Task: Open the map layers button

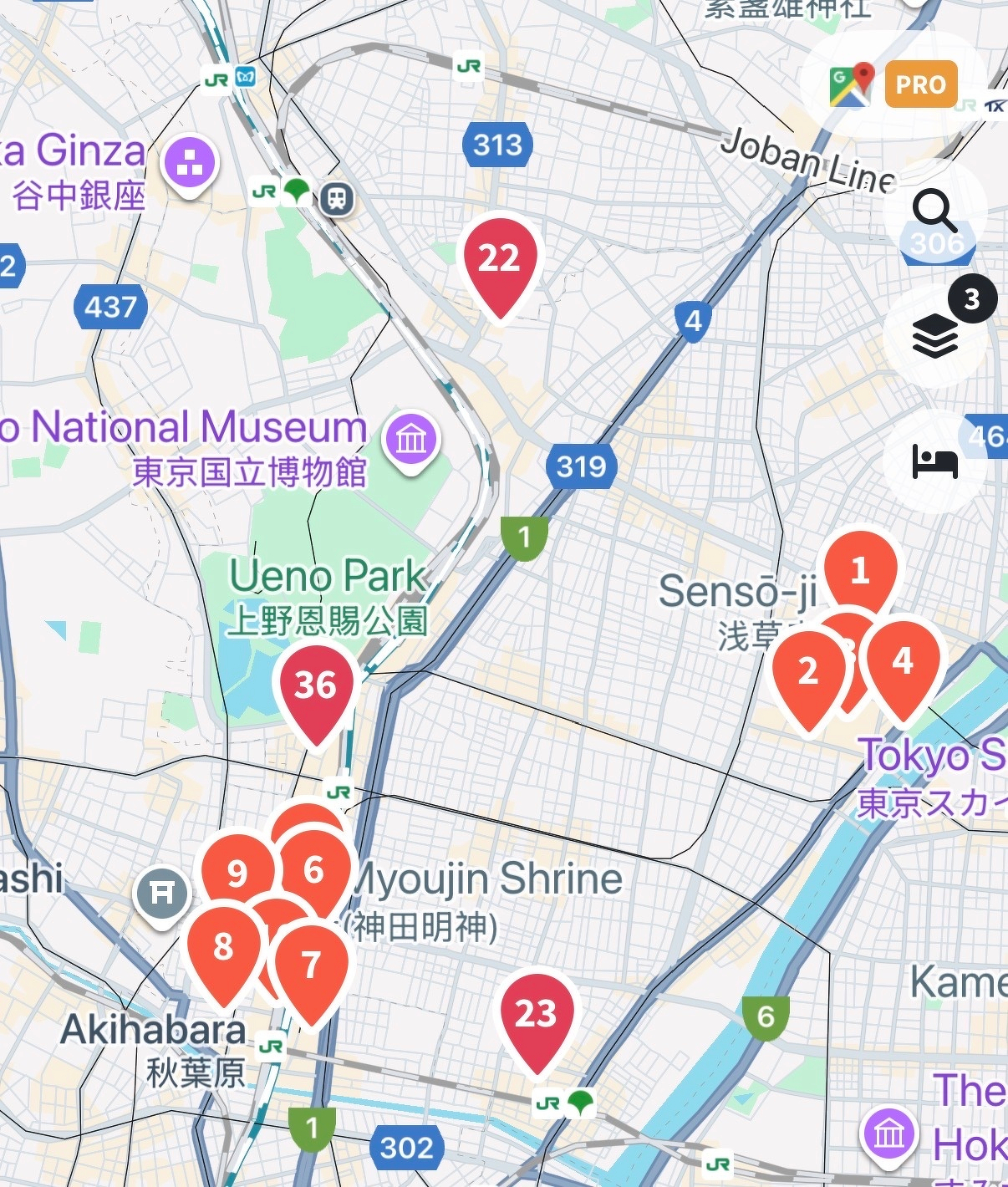Action: pos(934,336)
